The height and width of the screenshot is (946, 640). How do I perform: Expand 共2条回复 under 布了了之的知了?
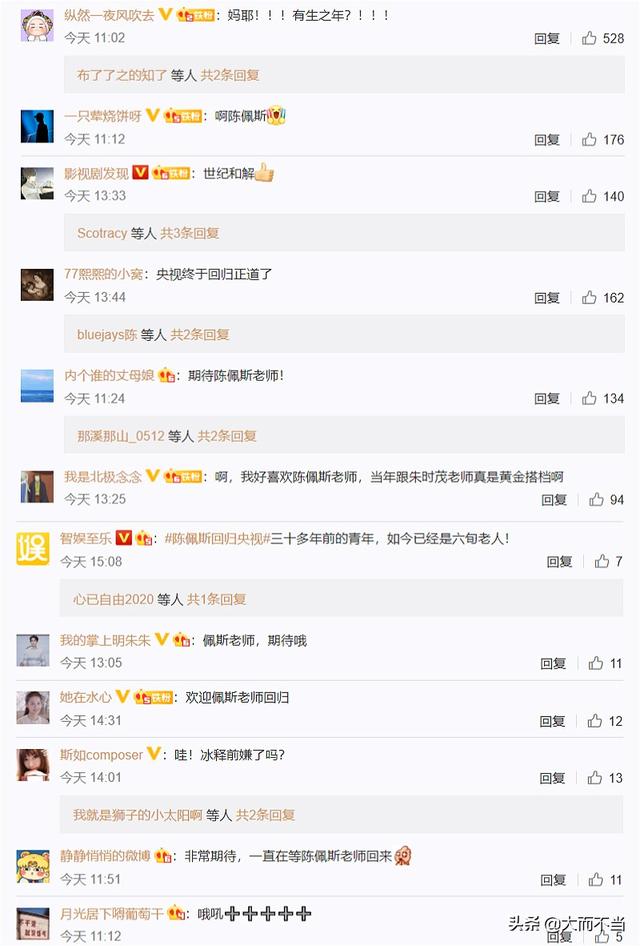230,75
